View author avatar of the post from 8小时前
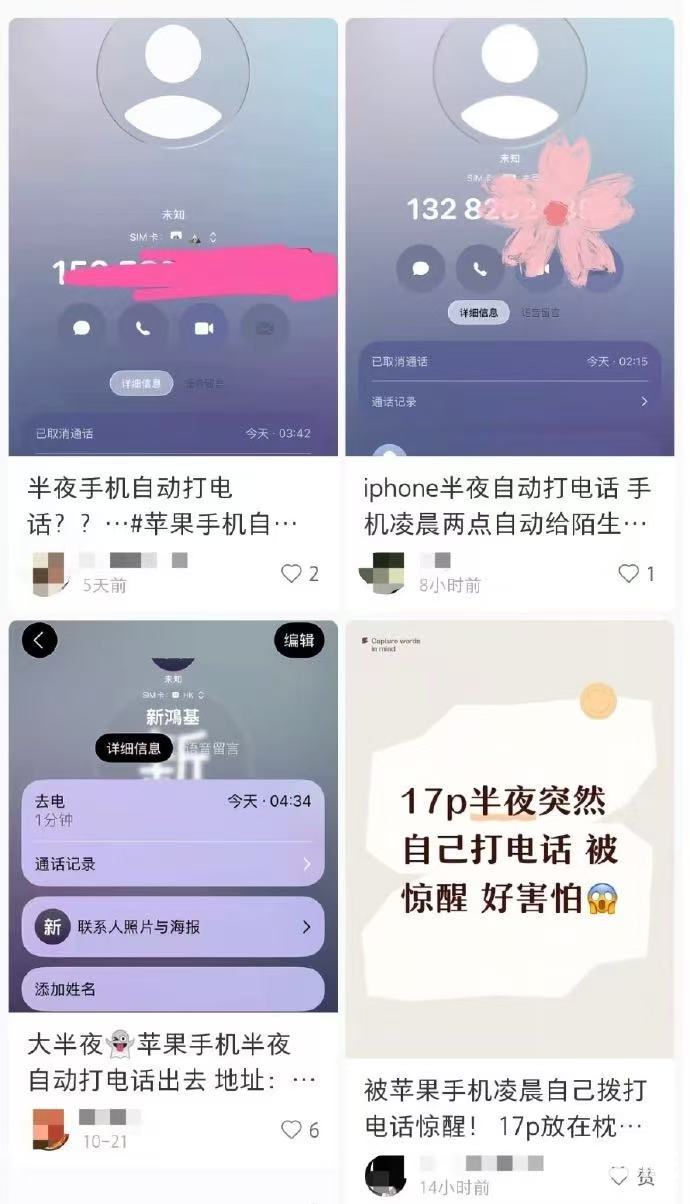Viewport: 690px width, 1204px height. (x=381, y=574)
